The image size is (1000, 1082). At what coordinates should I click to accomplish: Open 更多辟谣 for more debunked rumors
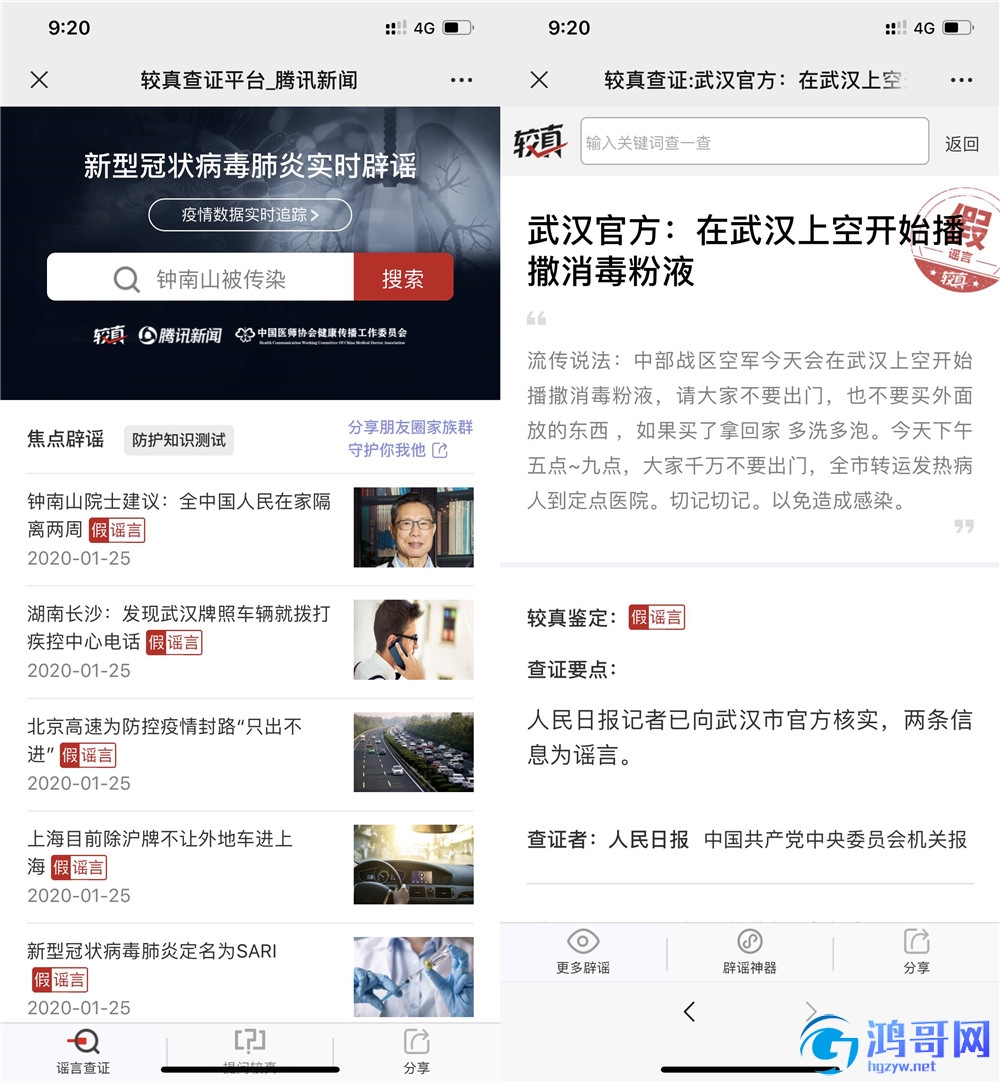point(583,952)
